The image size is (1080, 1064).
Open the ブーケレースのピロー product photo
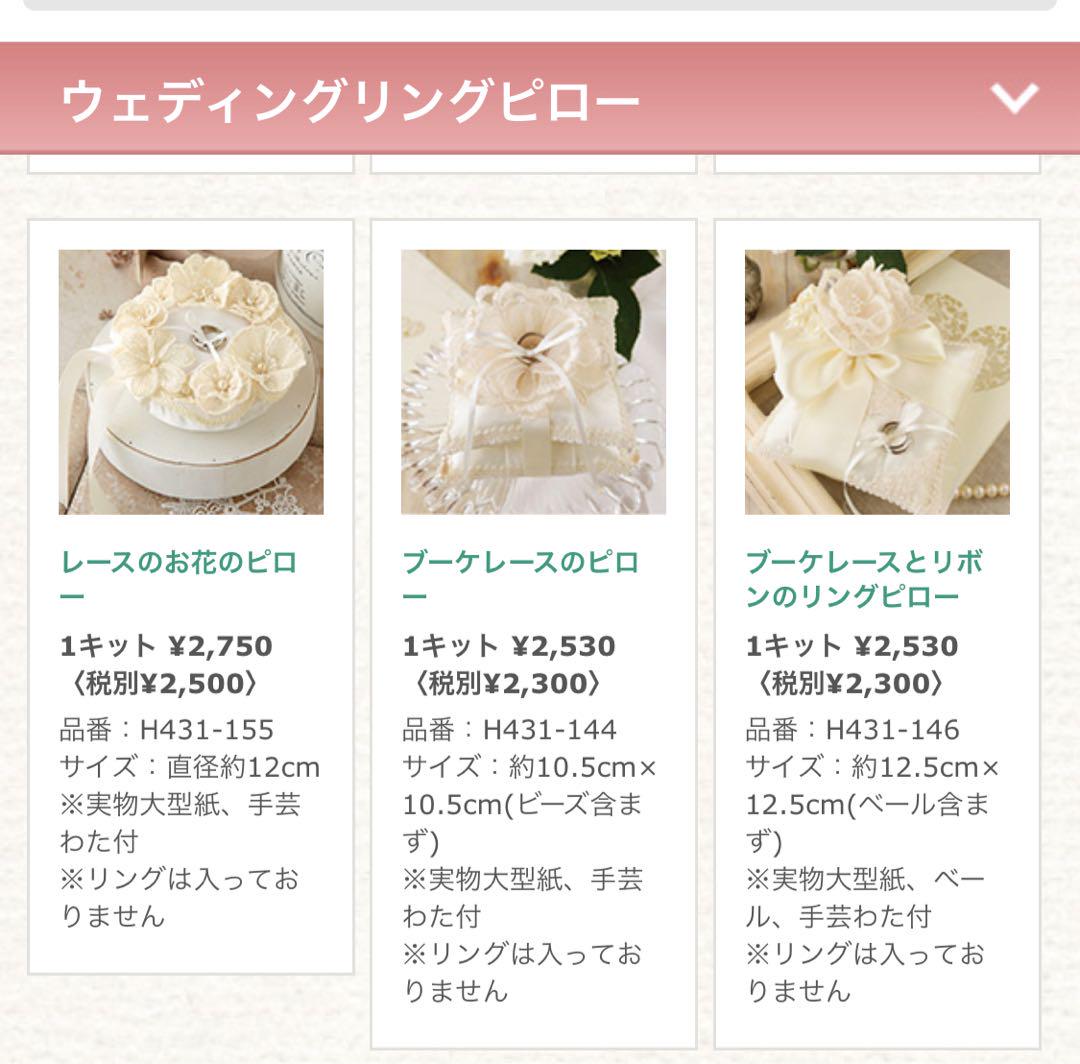click(533, 382)
